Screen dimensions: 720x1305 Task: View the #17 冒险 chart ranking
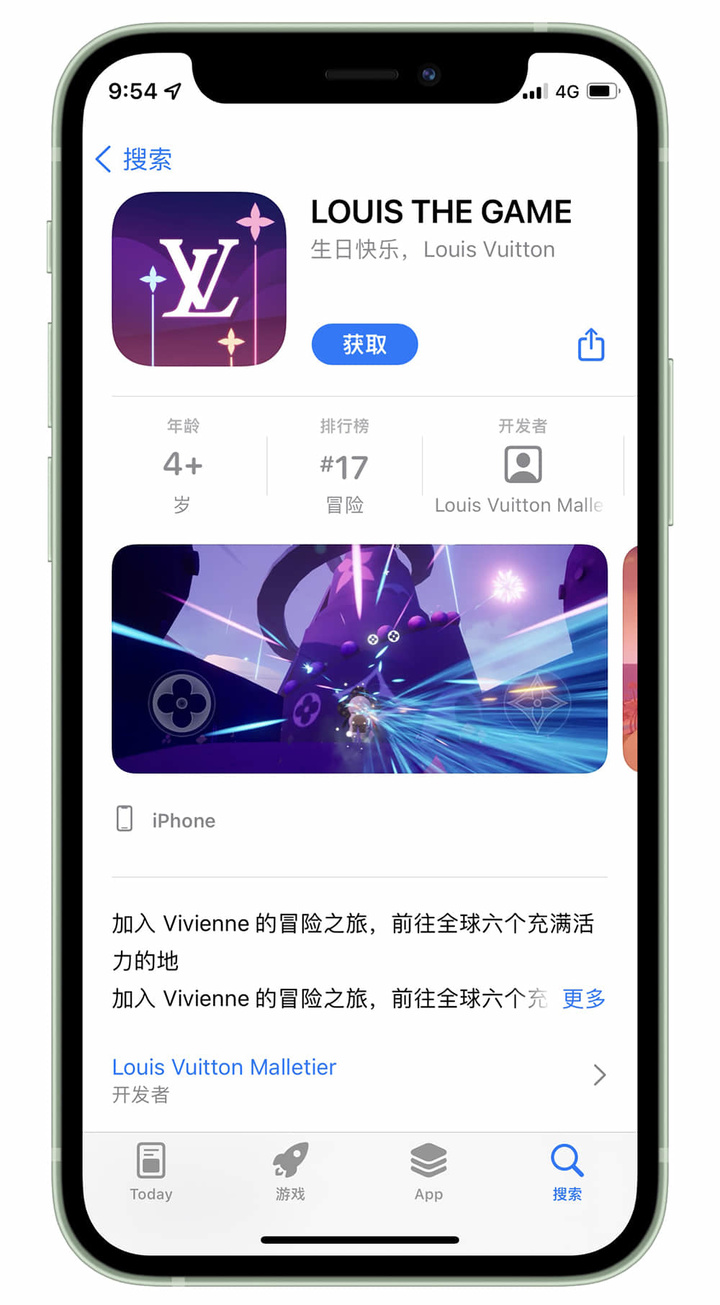[344, 466]
